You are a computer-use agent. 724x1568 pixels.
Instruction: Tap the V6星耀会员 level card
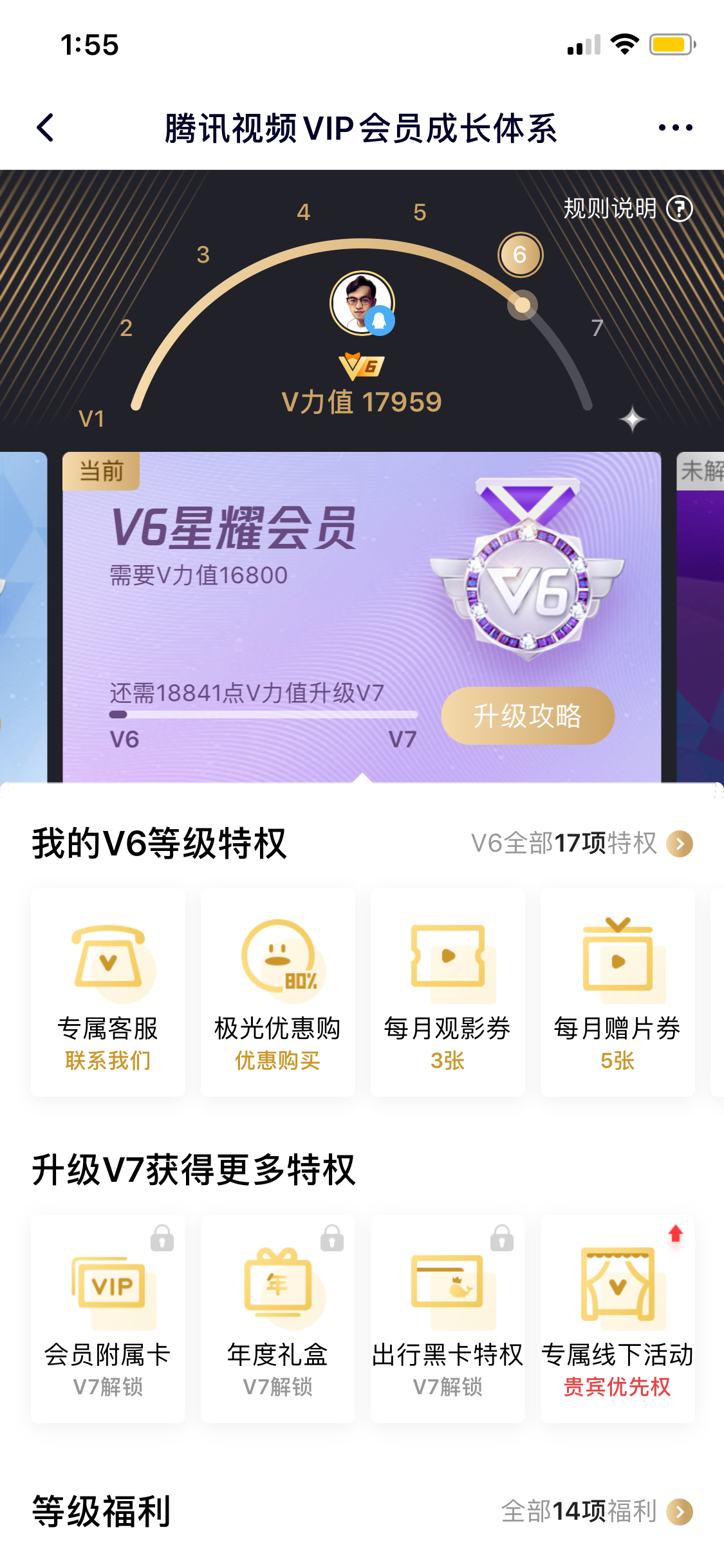tap(362, 617)
